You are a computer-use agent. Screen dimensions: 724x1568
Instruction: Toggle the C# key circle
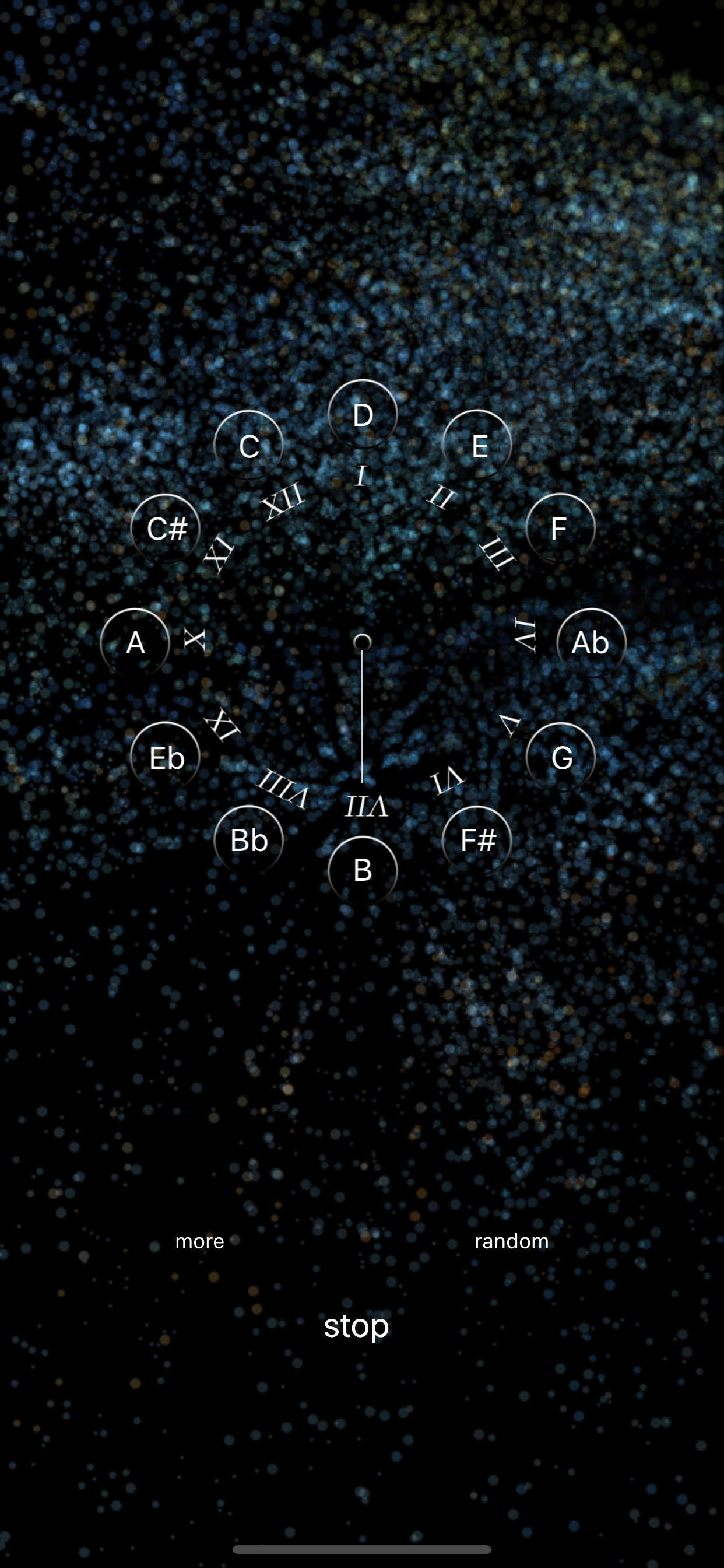166,529
